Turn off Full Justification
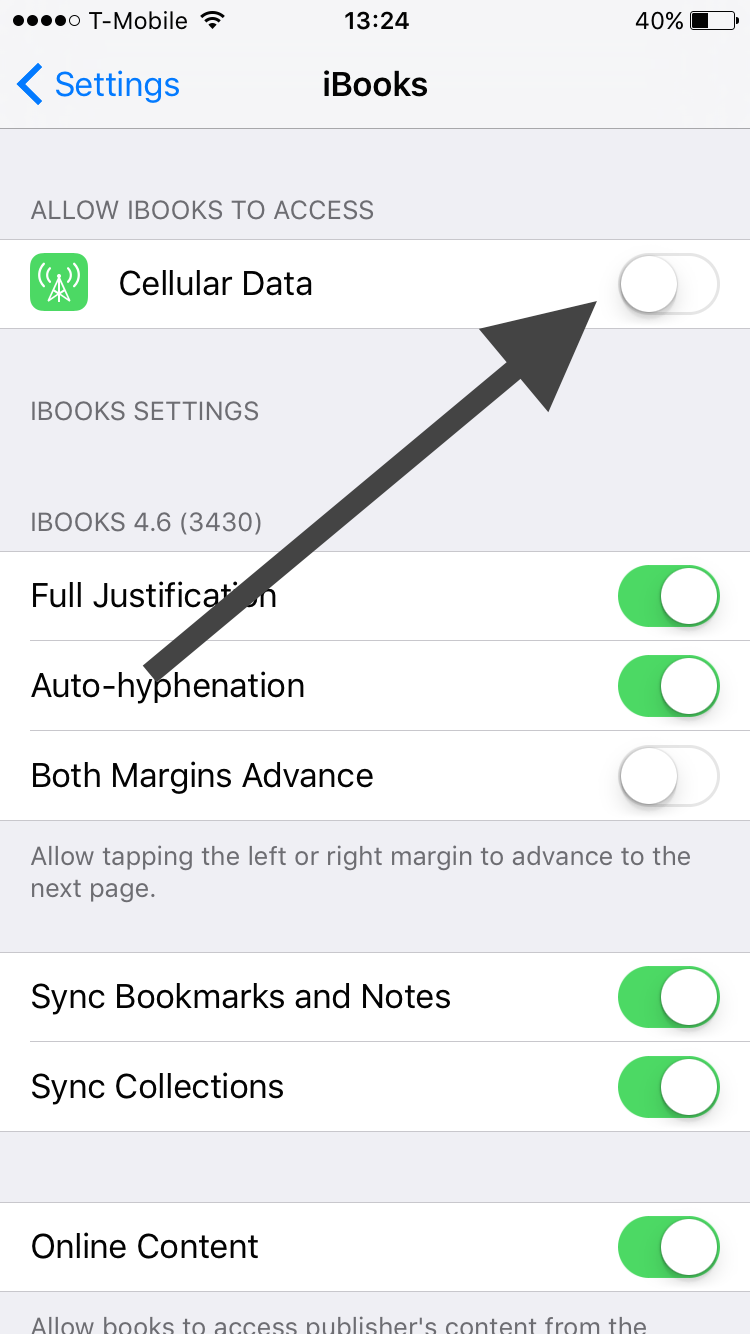 (668, 596)
